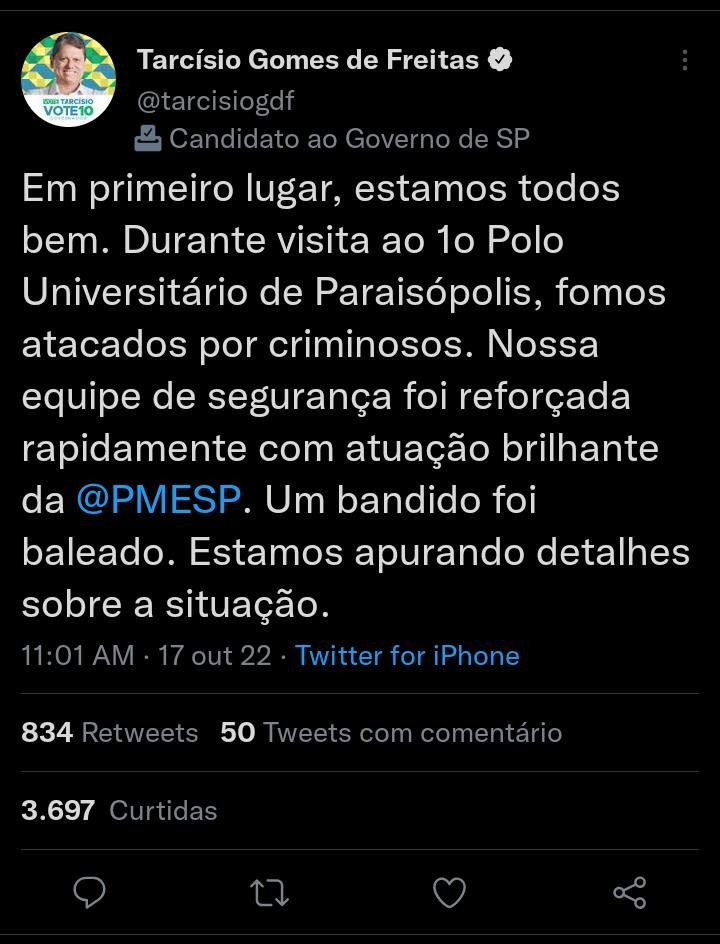Open the @PMESP mention link

[158, 500]
